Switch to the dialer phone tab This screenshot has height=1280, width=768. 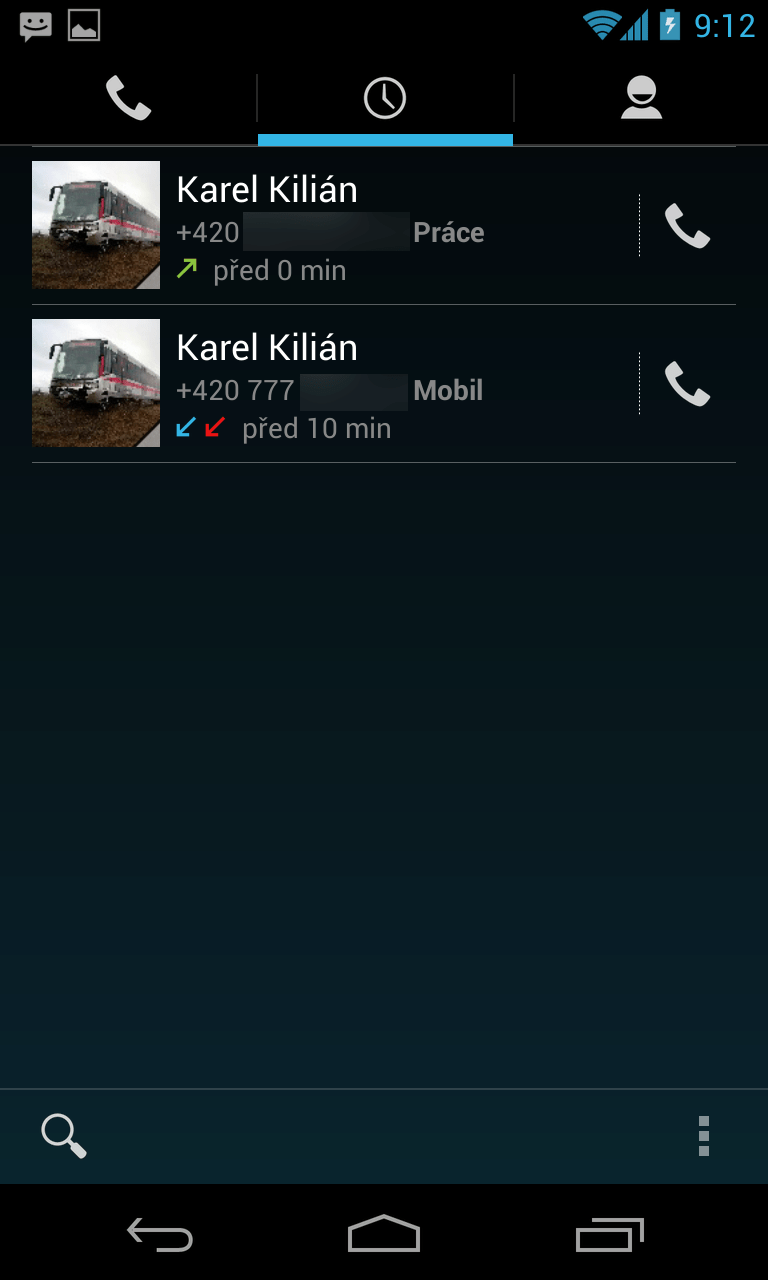pos(128,98)
